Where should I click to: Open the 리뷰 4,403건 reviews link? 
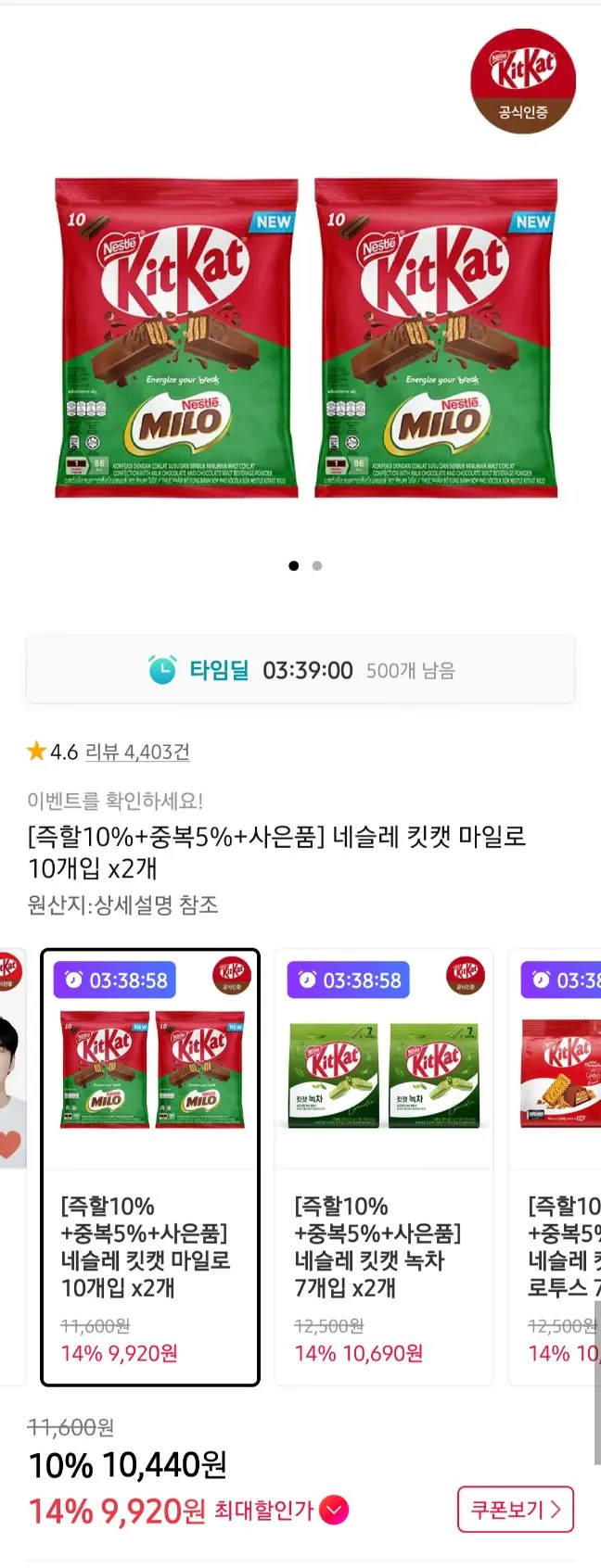[137, 752]
